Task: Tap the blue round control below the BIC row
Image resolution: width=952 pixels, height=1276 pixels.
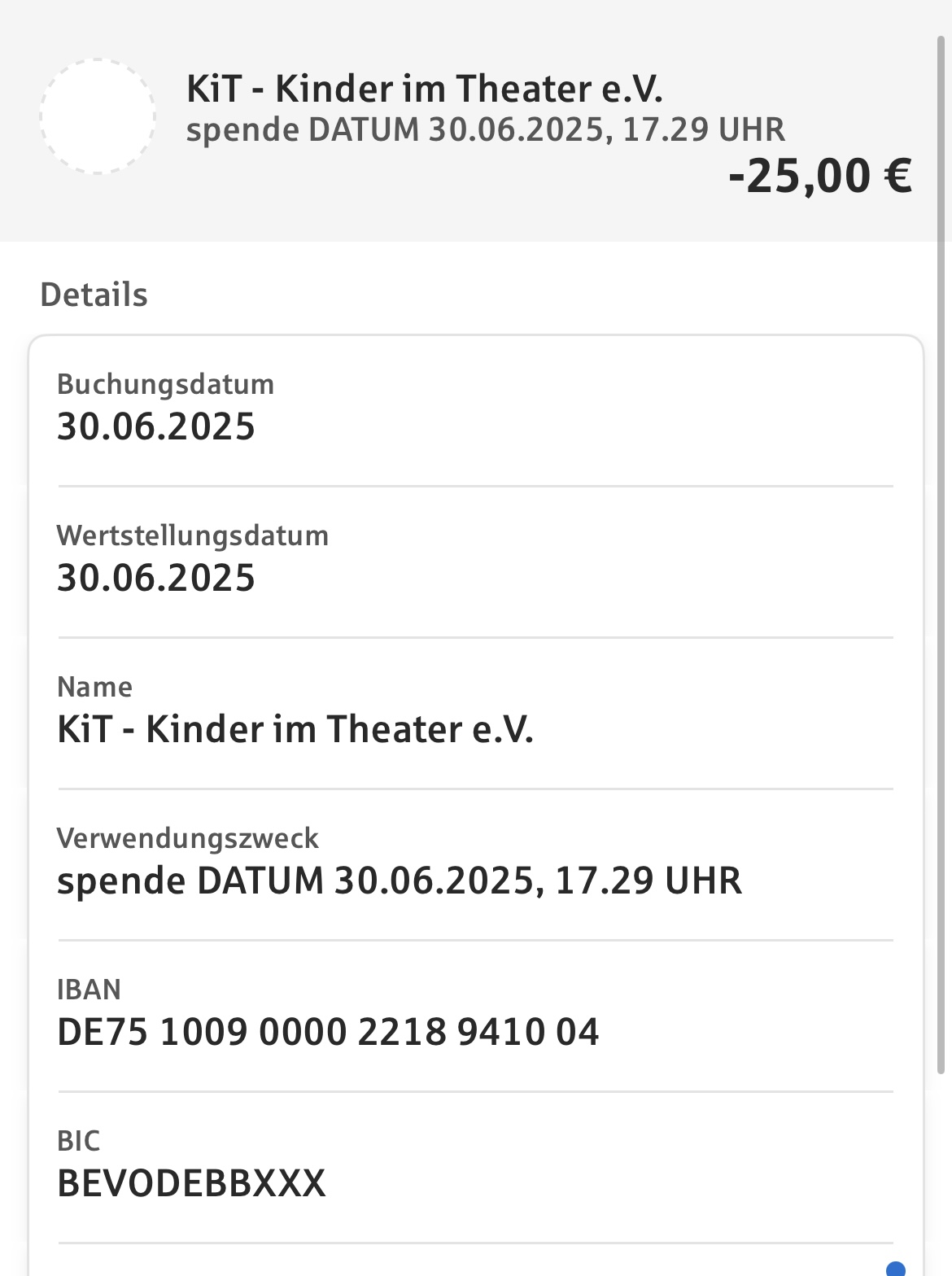Action: pos(895,1269)
